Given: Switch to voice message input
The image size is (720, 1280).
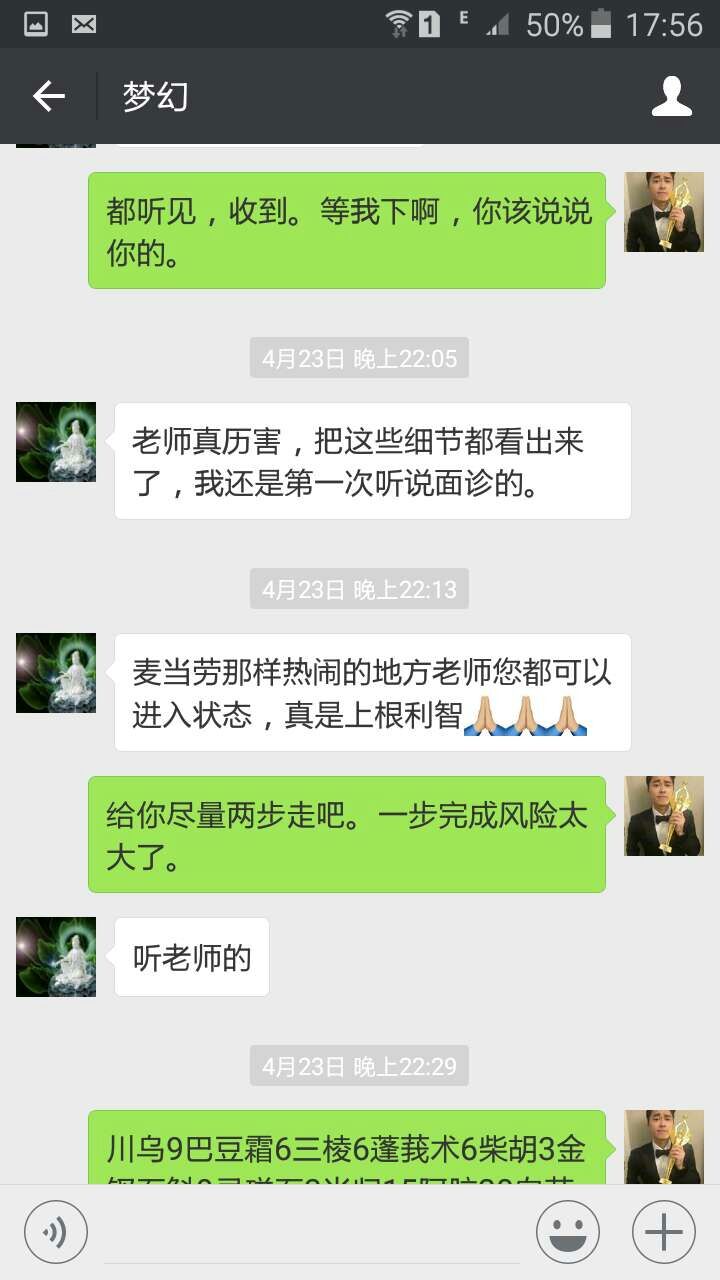Looking at the screenshot, I should click(x=56, y=1231).
